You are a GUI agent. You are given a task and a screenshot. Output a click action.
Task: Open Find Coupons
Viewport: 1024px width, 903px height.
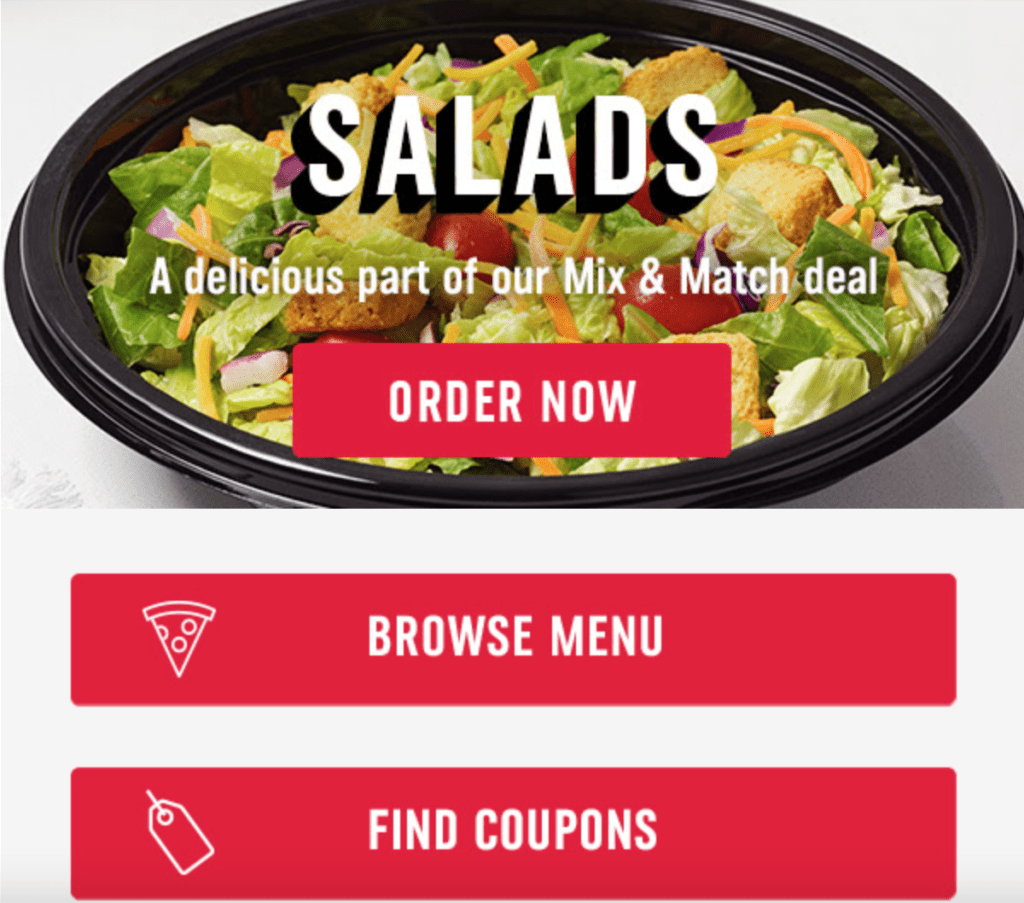click(x=513, y=831)
